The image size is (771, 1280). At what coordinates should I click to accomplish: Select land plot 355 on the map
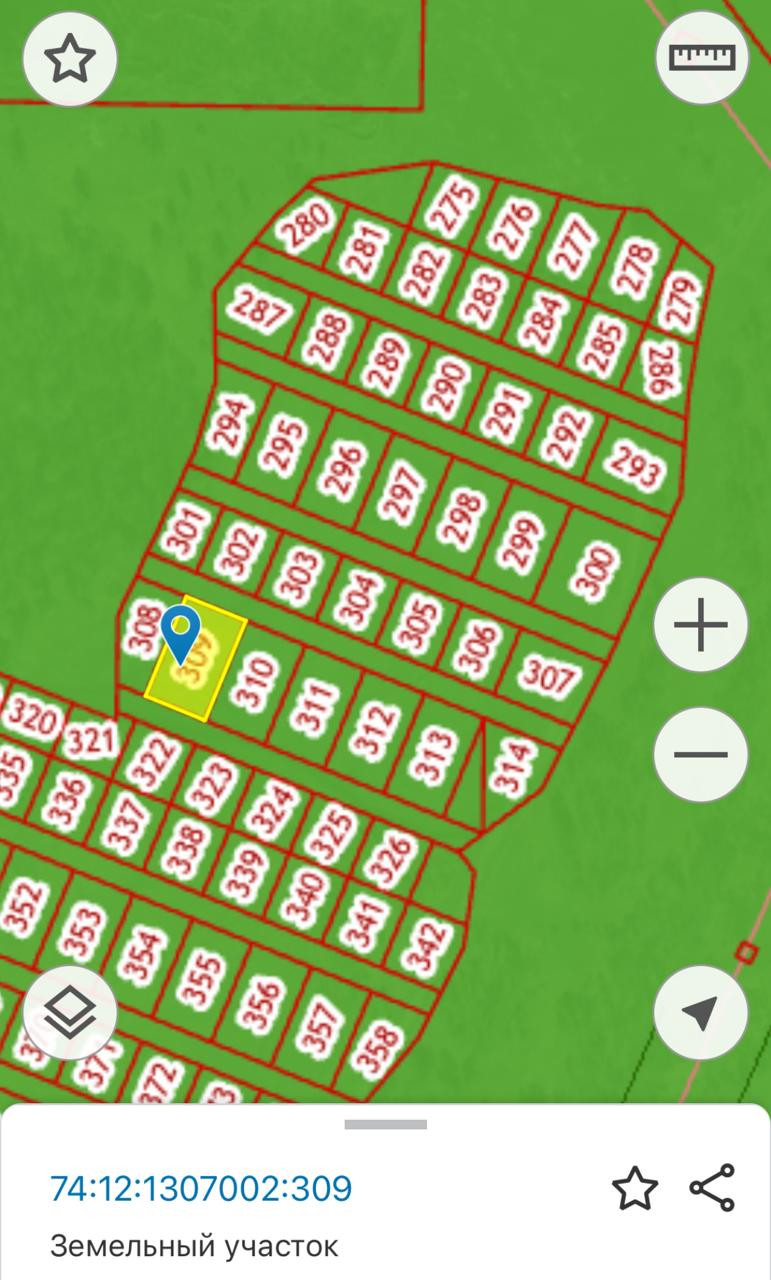[201, 981]
